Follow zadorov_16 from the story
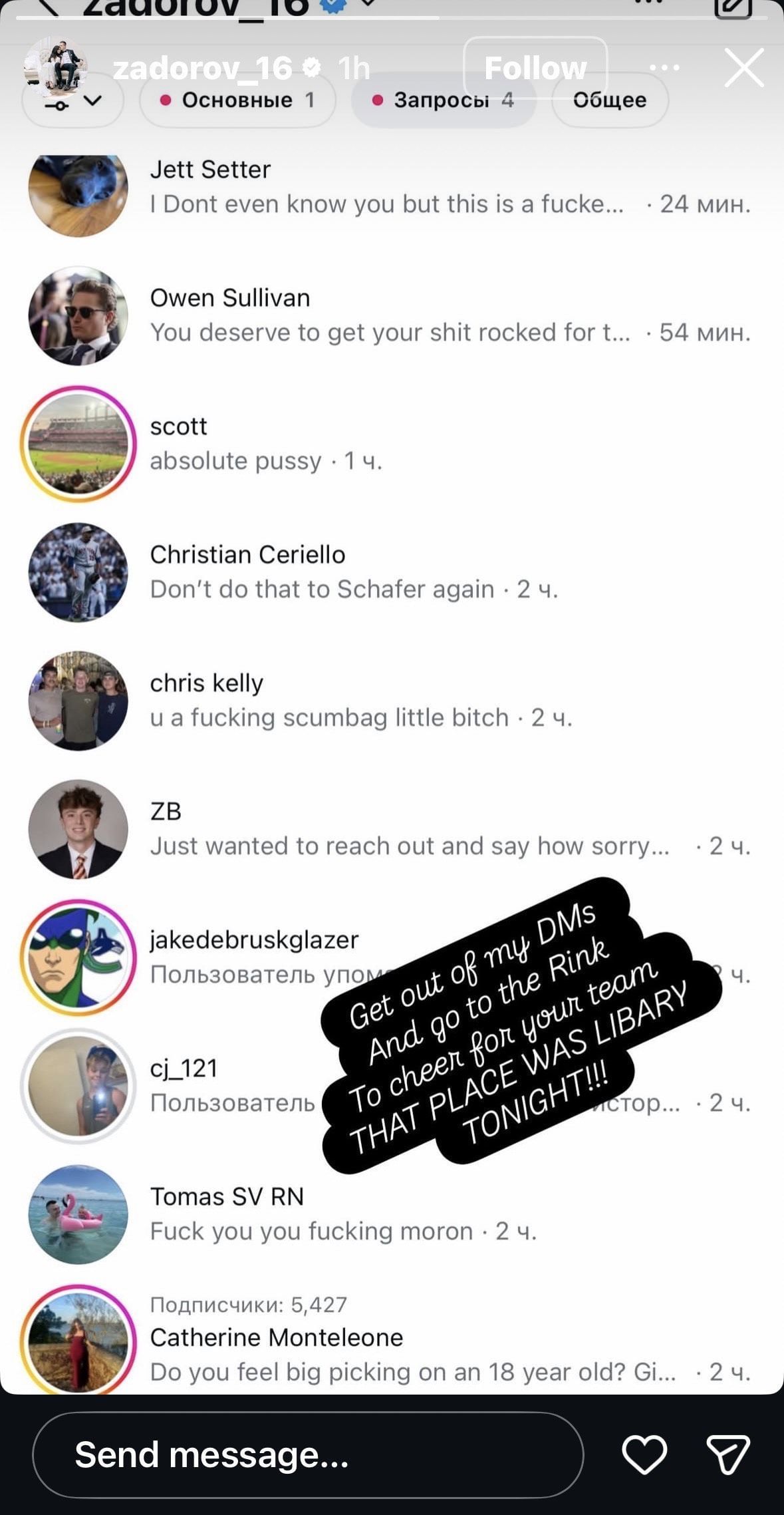The width and height of the screenshot is (784, 1515). 535,68
